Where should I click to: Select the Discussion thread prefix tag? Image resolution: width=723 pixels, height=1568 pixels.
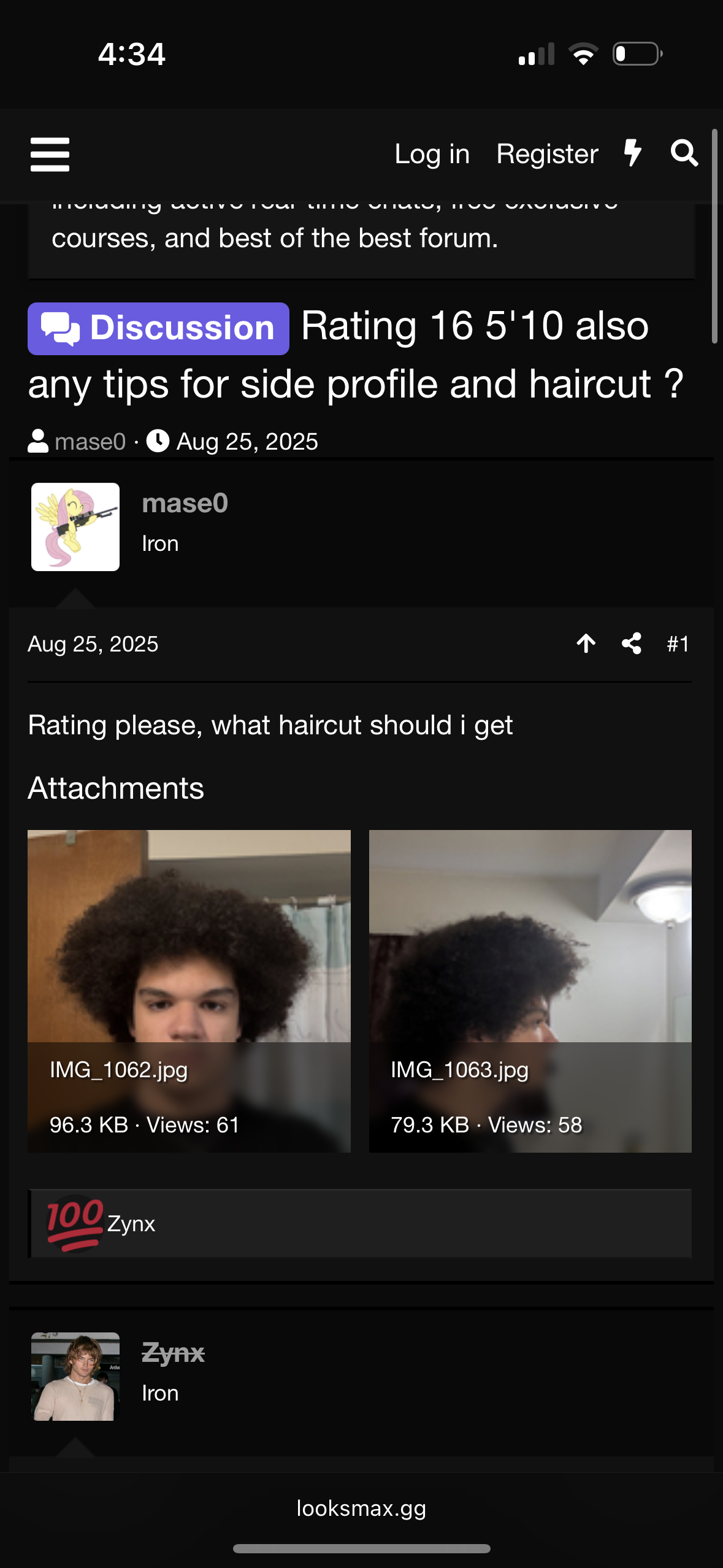pyautogui.click(x=158, y=328)
